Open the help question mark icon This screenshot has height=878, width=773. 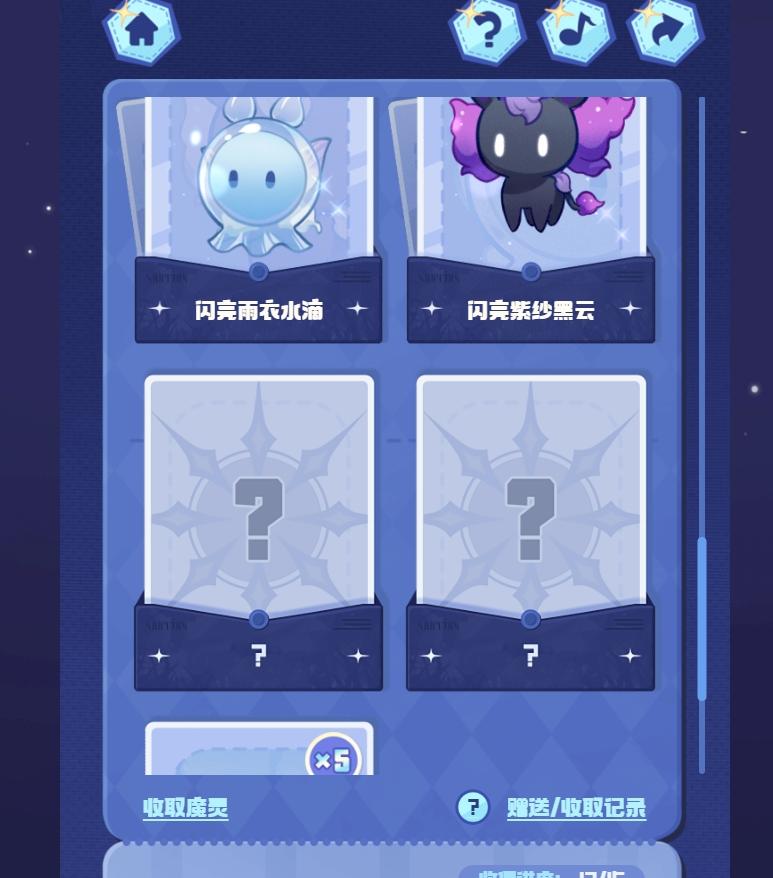coord(487,31)
